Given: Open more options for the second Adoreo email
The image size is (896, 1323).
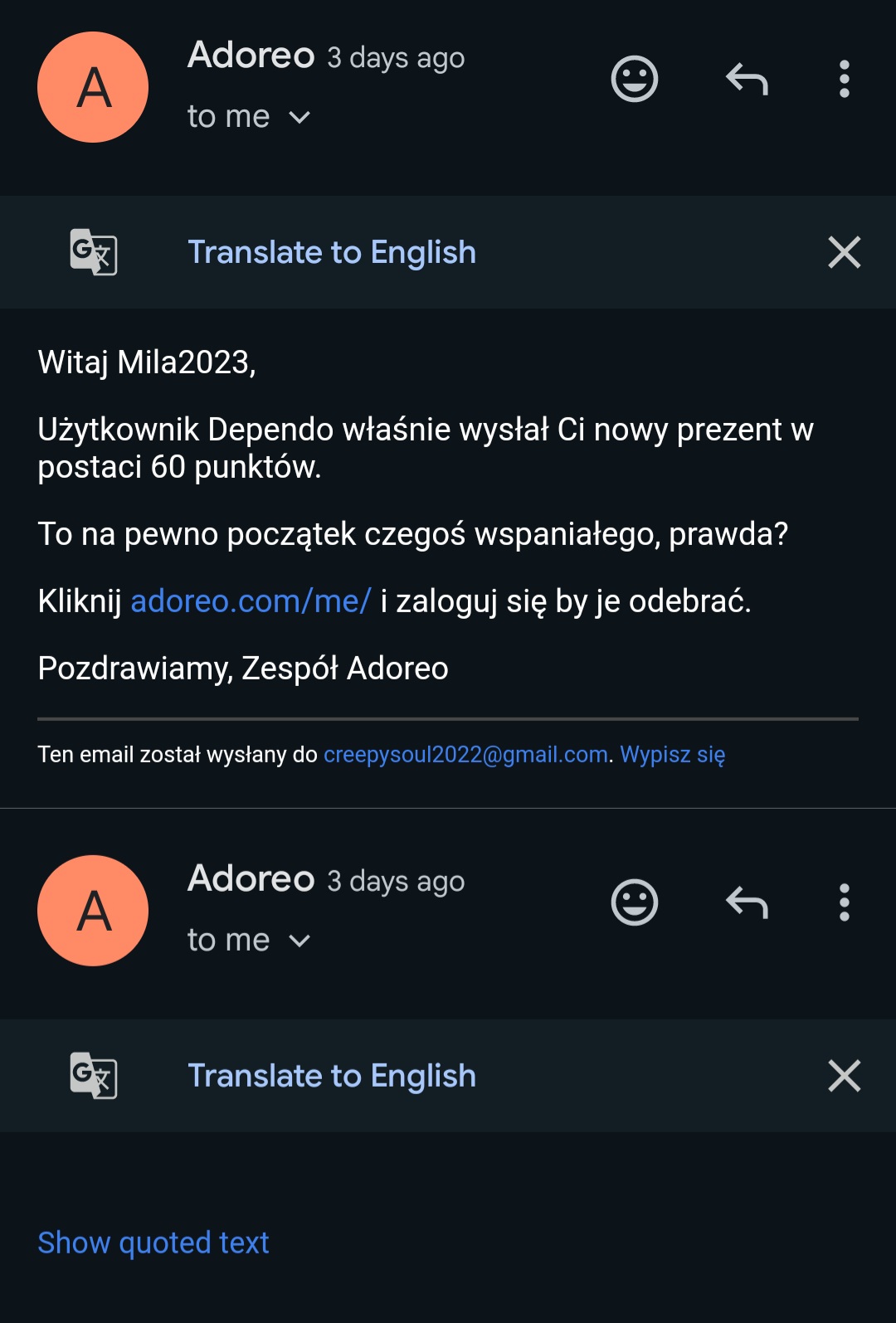Looking at the screenshot, I should [x=844, y=902].
